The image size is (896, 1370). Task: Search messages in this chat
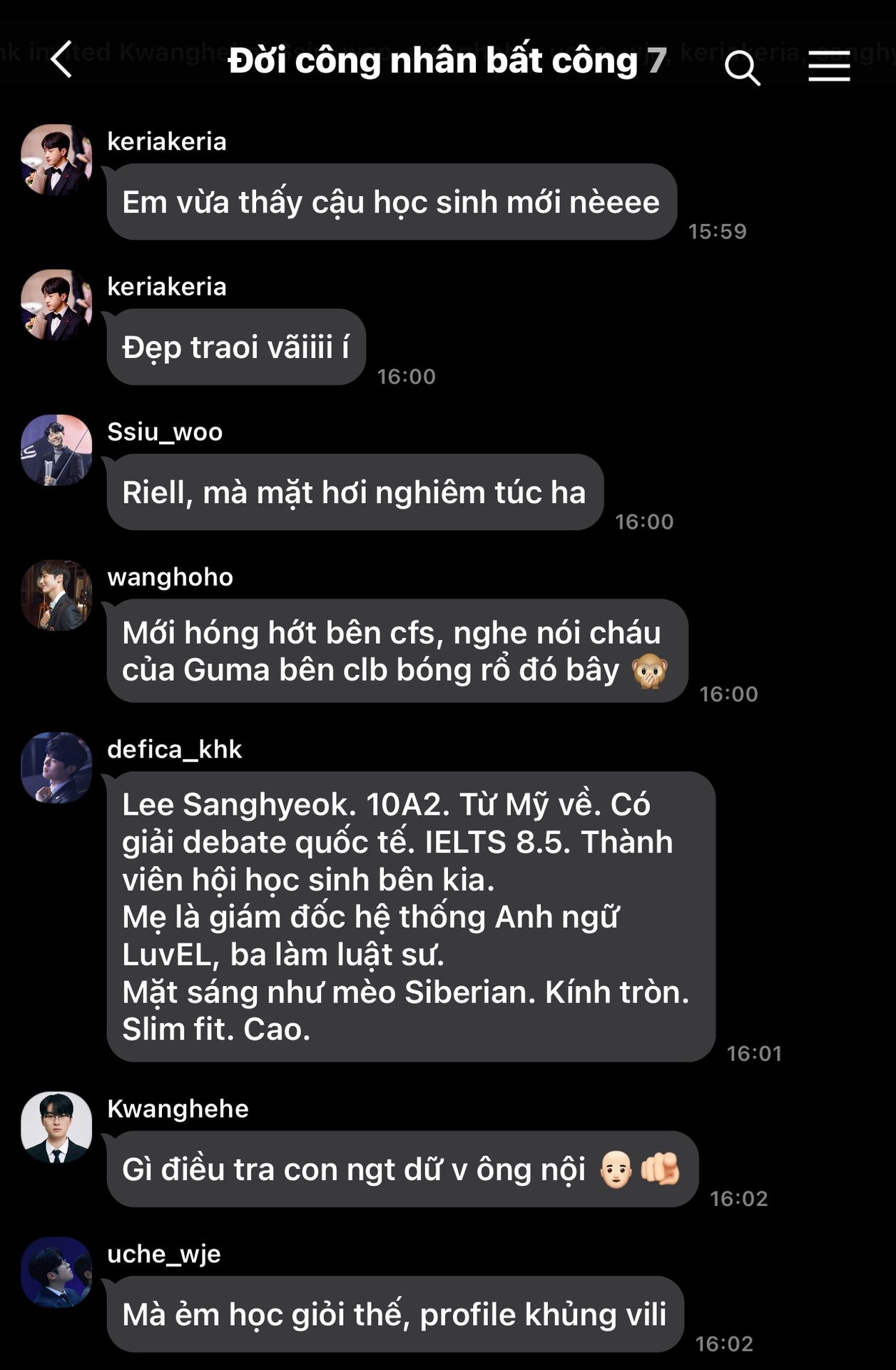coord(742,68)
